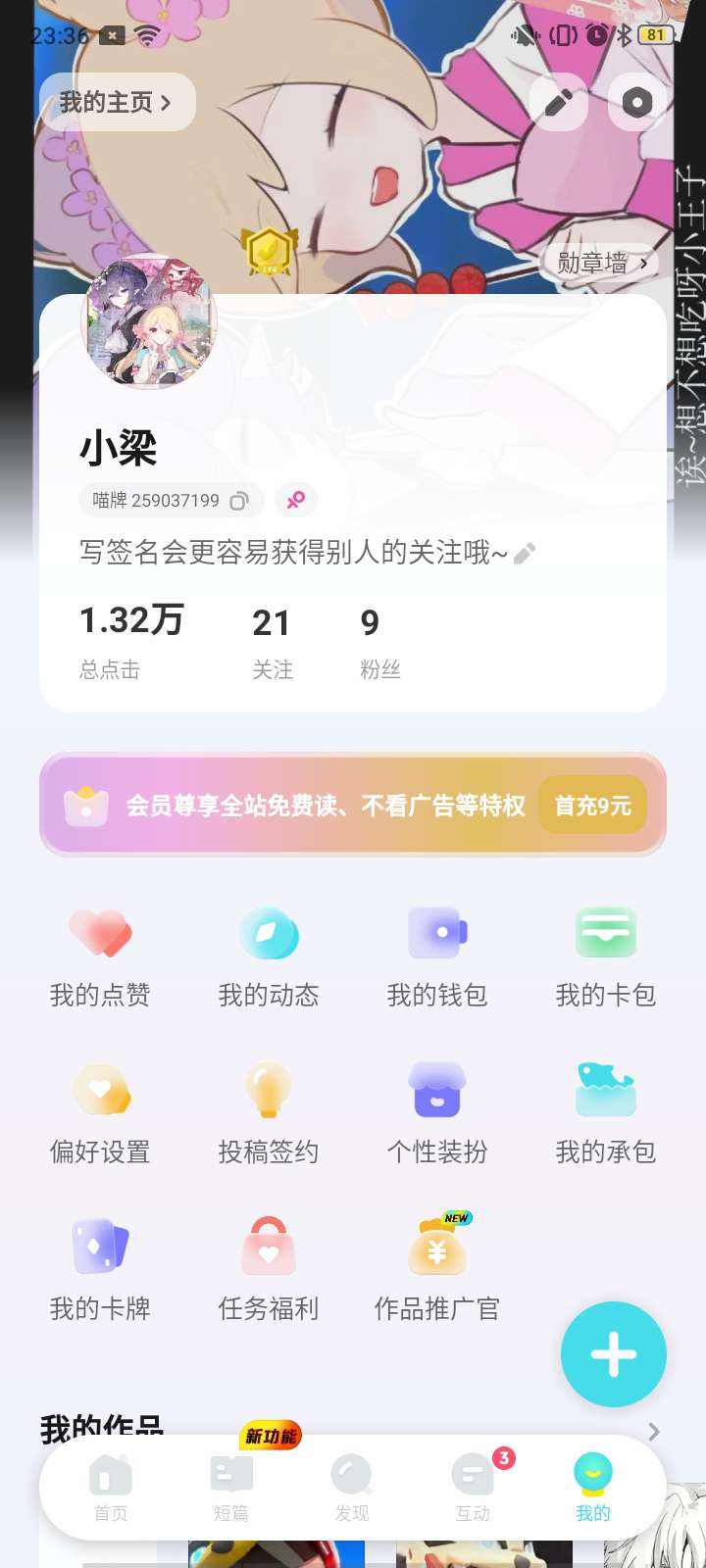
Task: Tap the 首充9元 membership button
Action: (593, 806)
